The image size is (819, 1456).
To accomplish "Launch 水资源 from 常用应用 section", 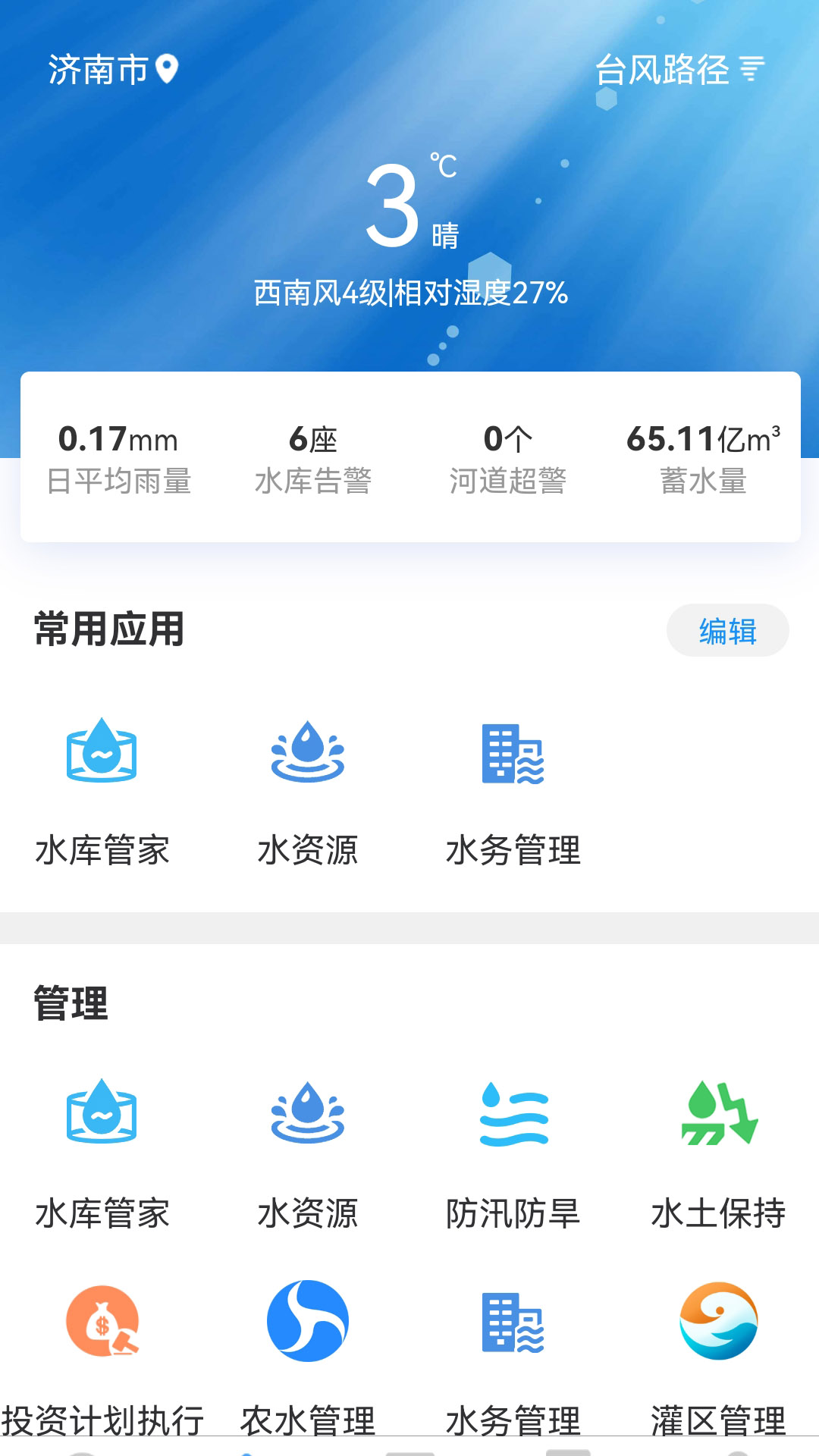I will point(307,789).
